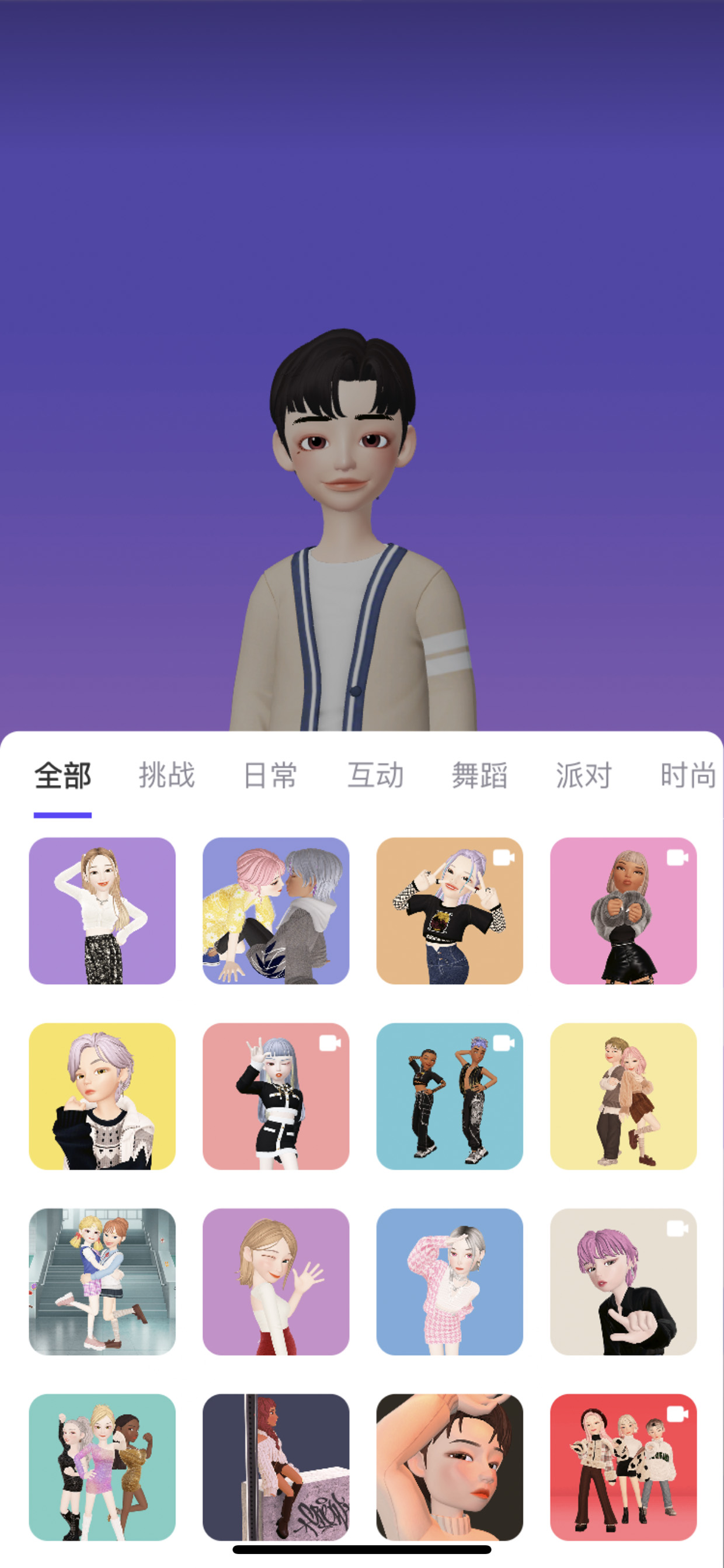
Task: Select the three-girl group pose on mint background
Action: point(102,1467)
